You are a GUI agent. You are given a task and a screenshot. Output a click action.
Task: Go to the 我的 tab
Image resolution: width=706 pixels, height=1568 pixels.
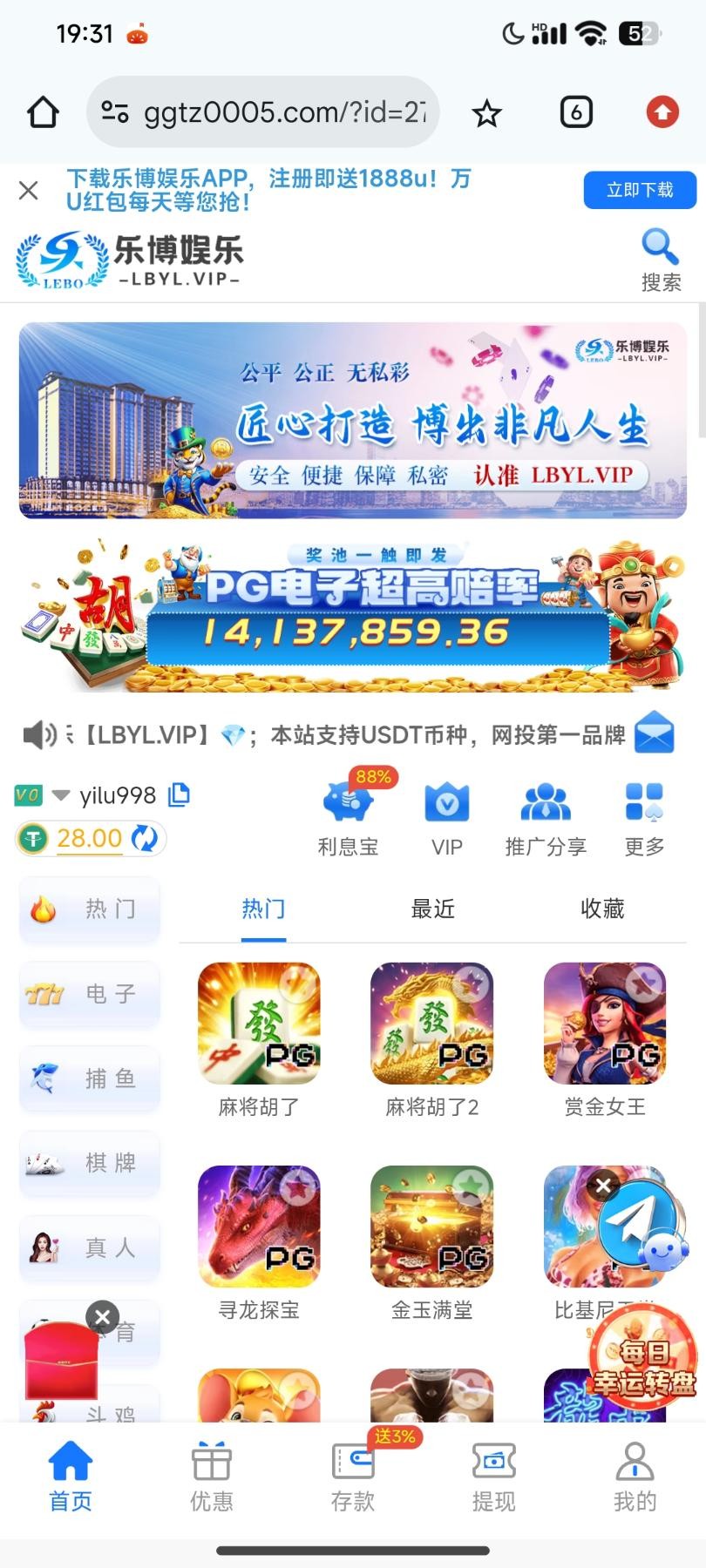coord(635,1475)
